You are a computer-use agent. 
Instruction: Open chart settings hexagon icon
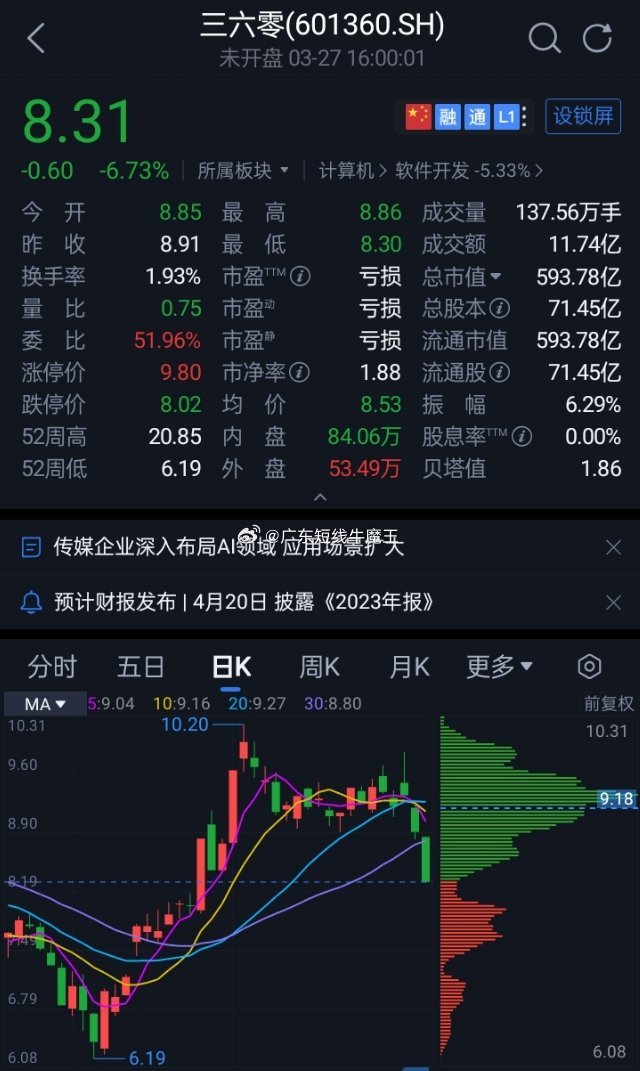589,666
